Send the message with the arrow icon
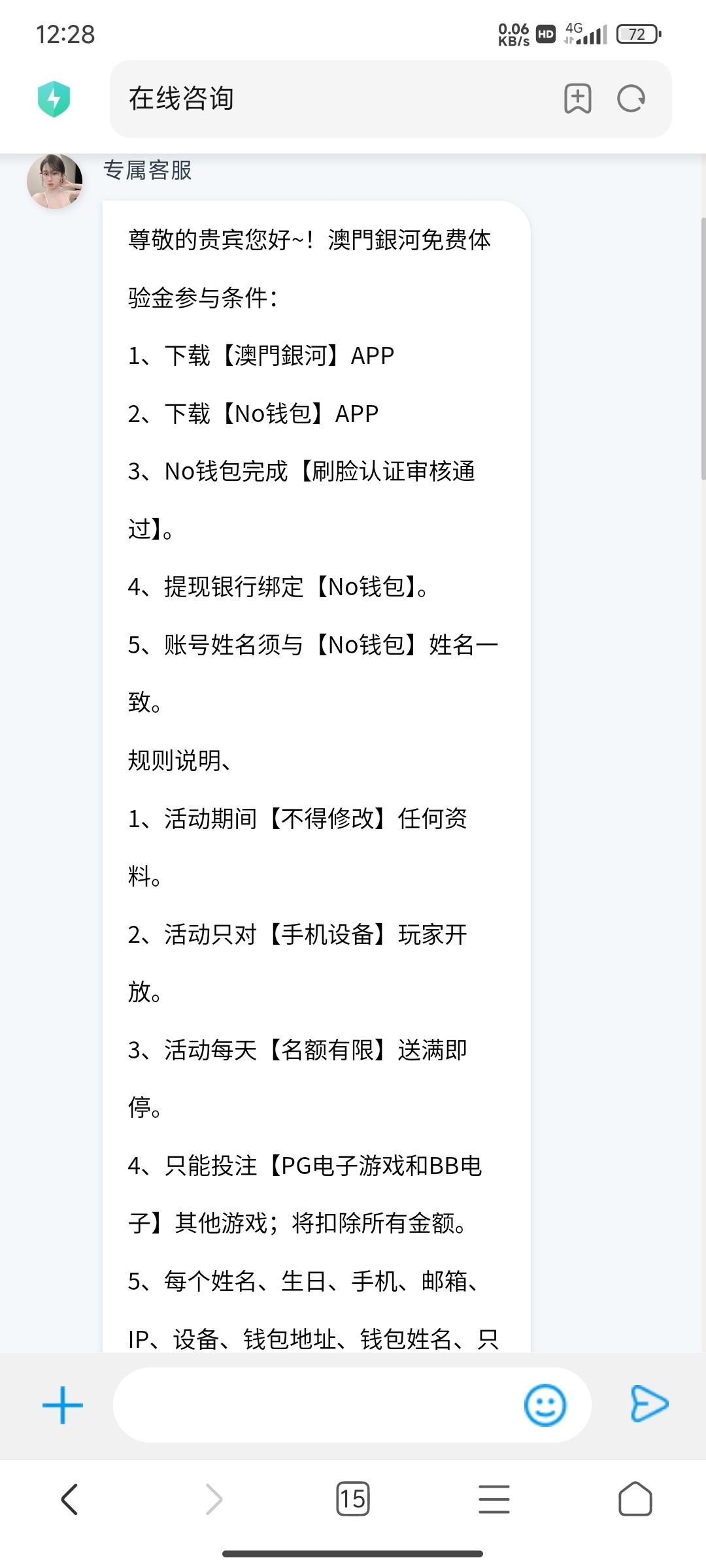 [x=649, y=1404]
